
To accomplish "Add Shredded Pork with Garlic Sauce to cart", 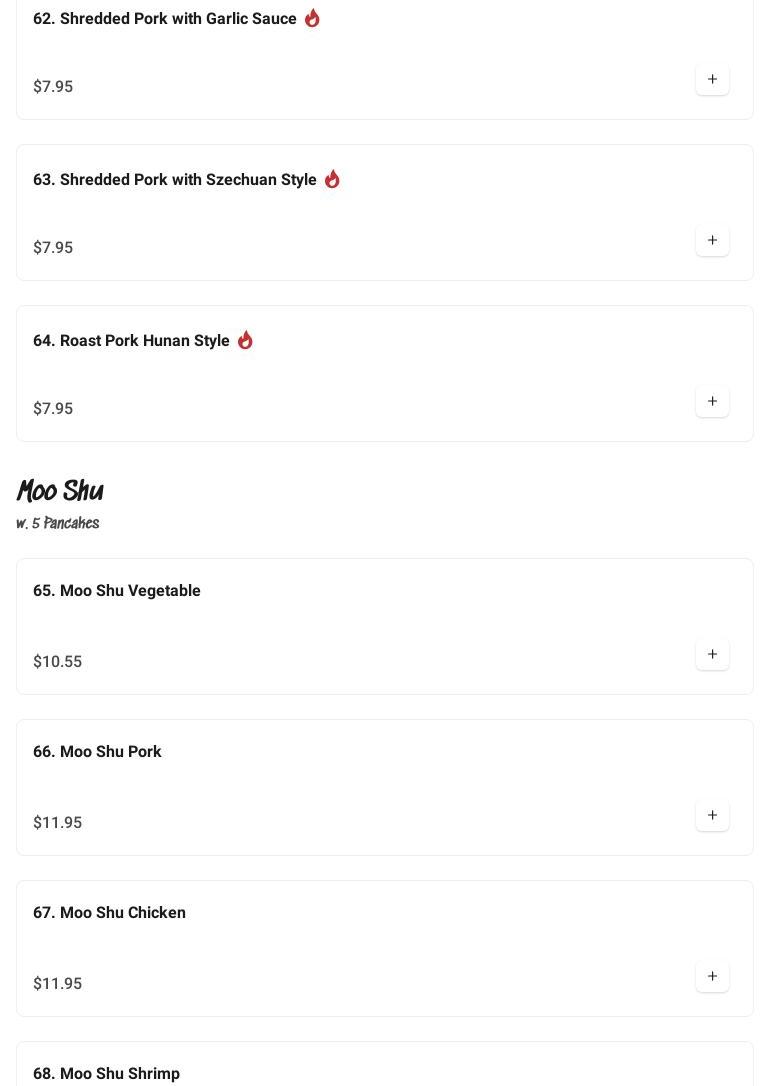I will (712, 80).
